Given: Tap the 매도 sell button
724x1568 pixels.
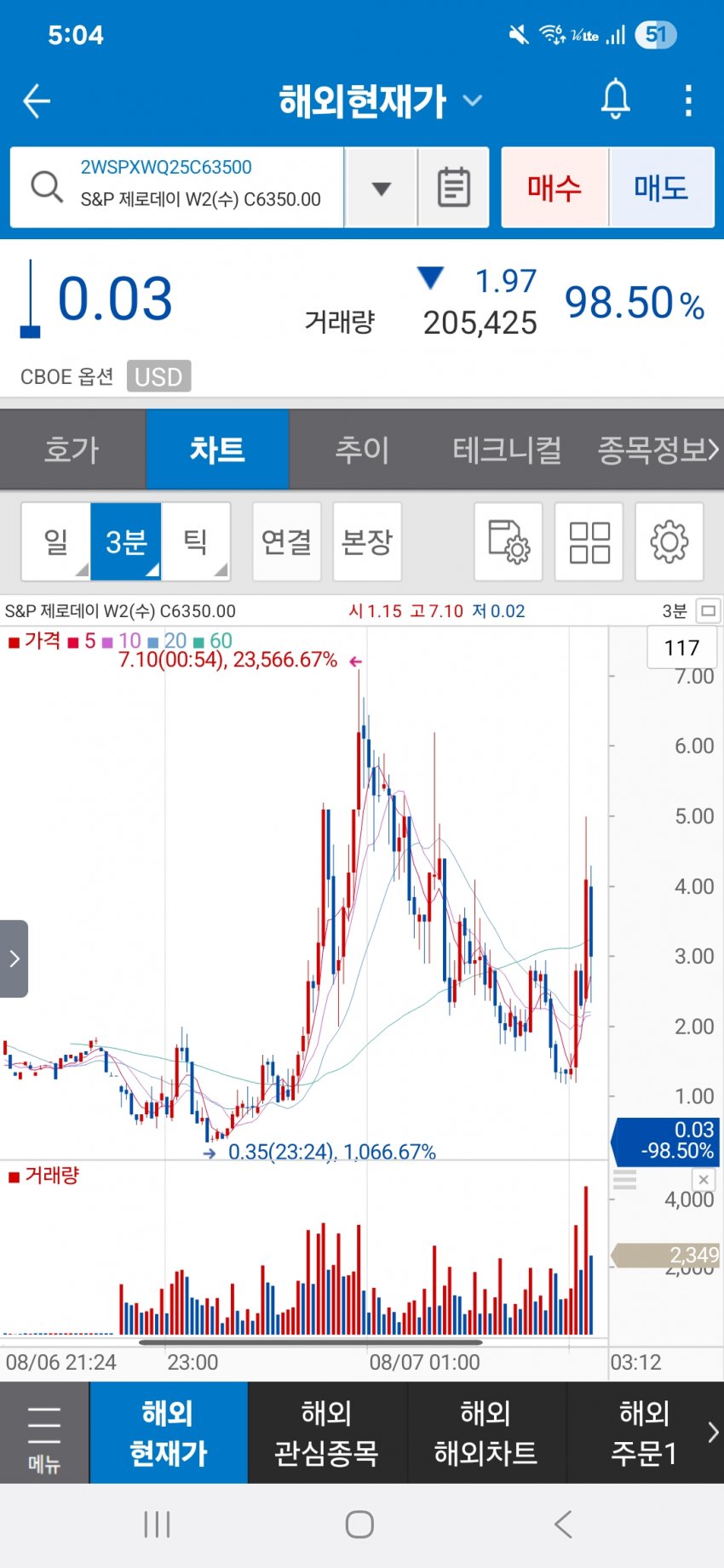Looking at the screenshot, I should (661, 187).
